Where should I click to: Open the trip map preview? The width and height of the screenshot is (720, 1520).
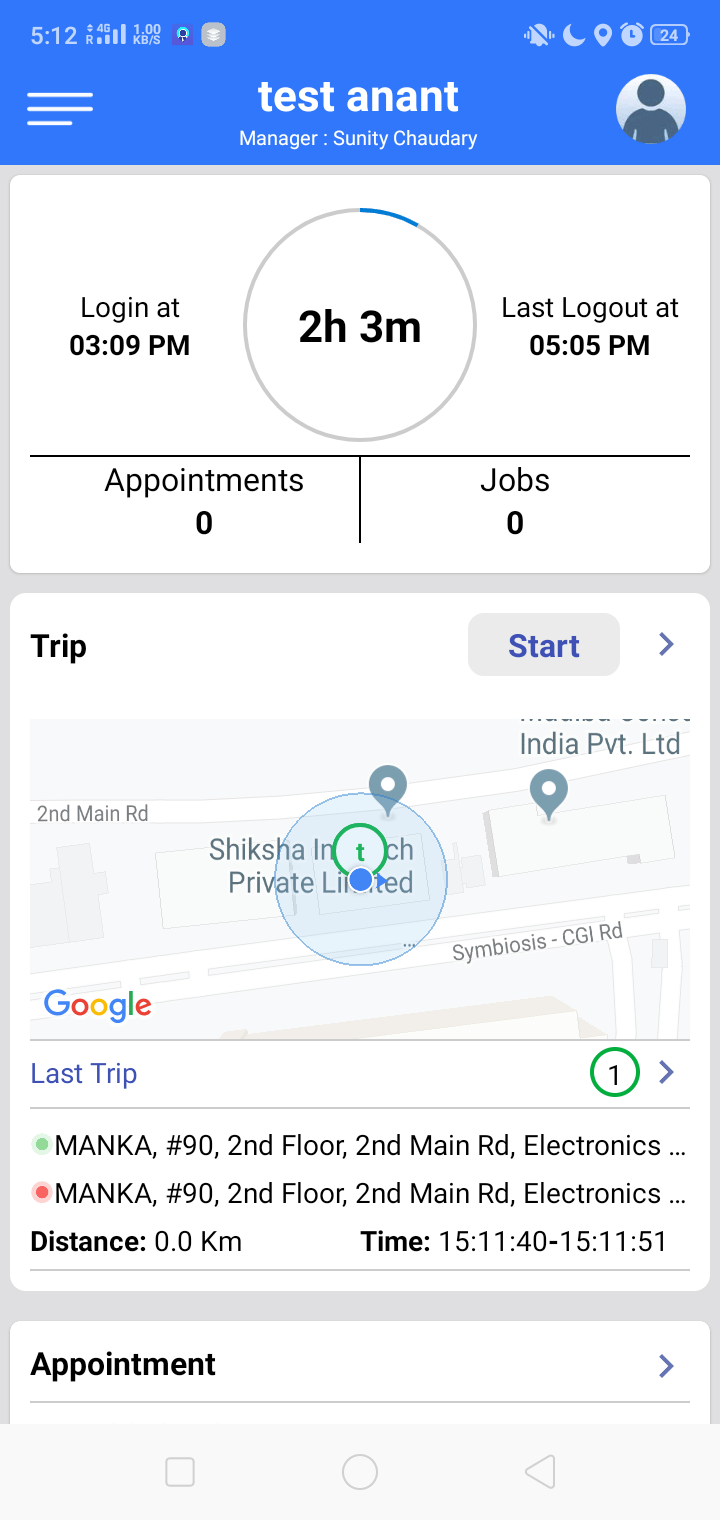360,878
